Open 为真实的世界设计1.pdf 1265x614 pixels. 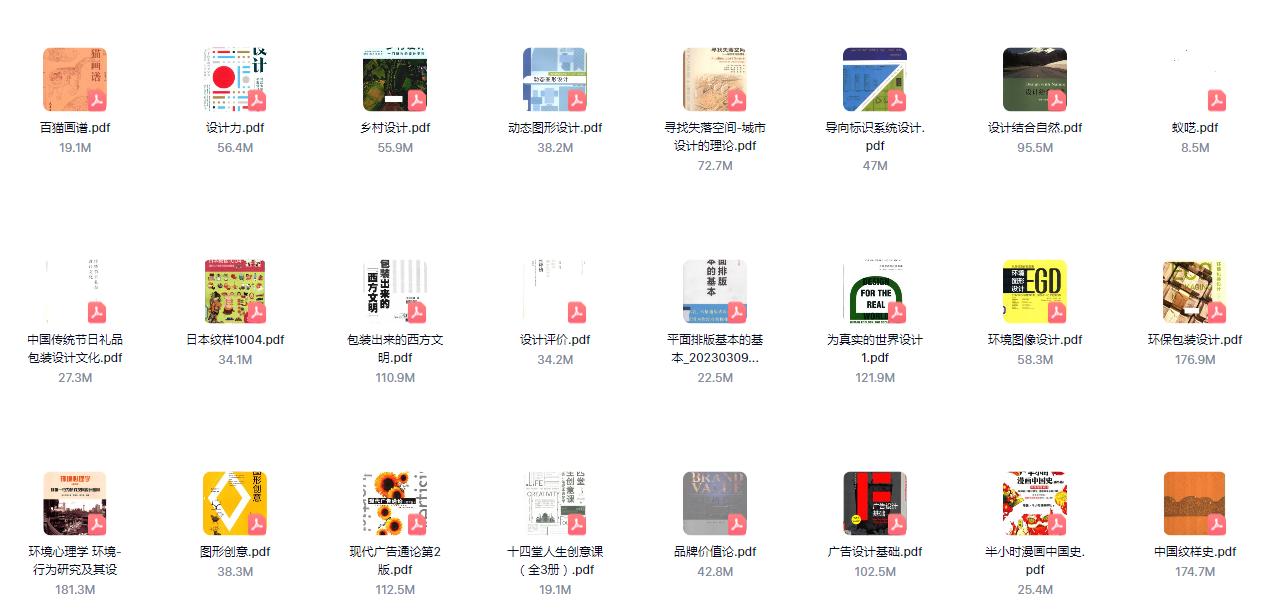tap(875, 292)
